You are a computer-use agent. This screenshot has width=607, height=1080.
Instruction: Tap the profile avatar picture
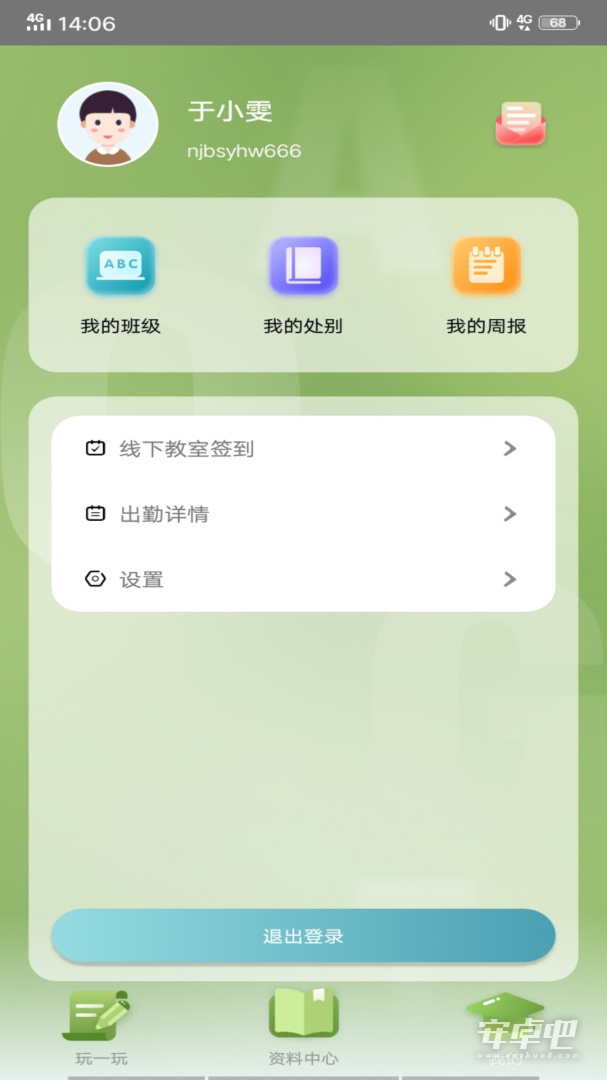click(108, 124)
